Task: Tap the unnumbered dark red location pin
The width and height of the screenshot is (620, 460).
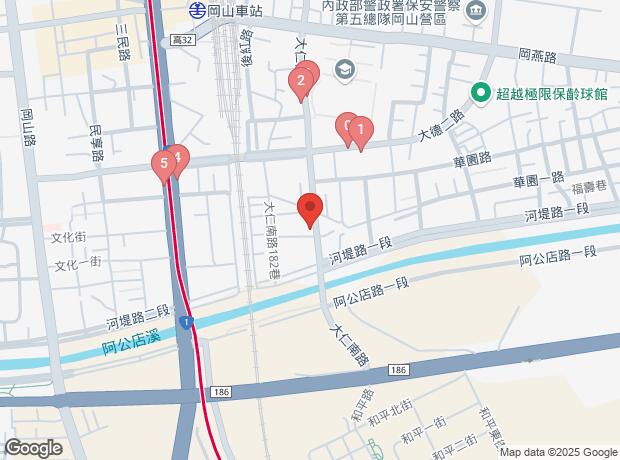Action: (311, 211)
